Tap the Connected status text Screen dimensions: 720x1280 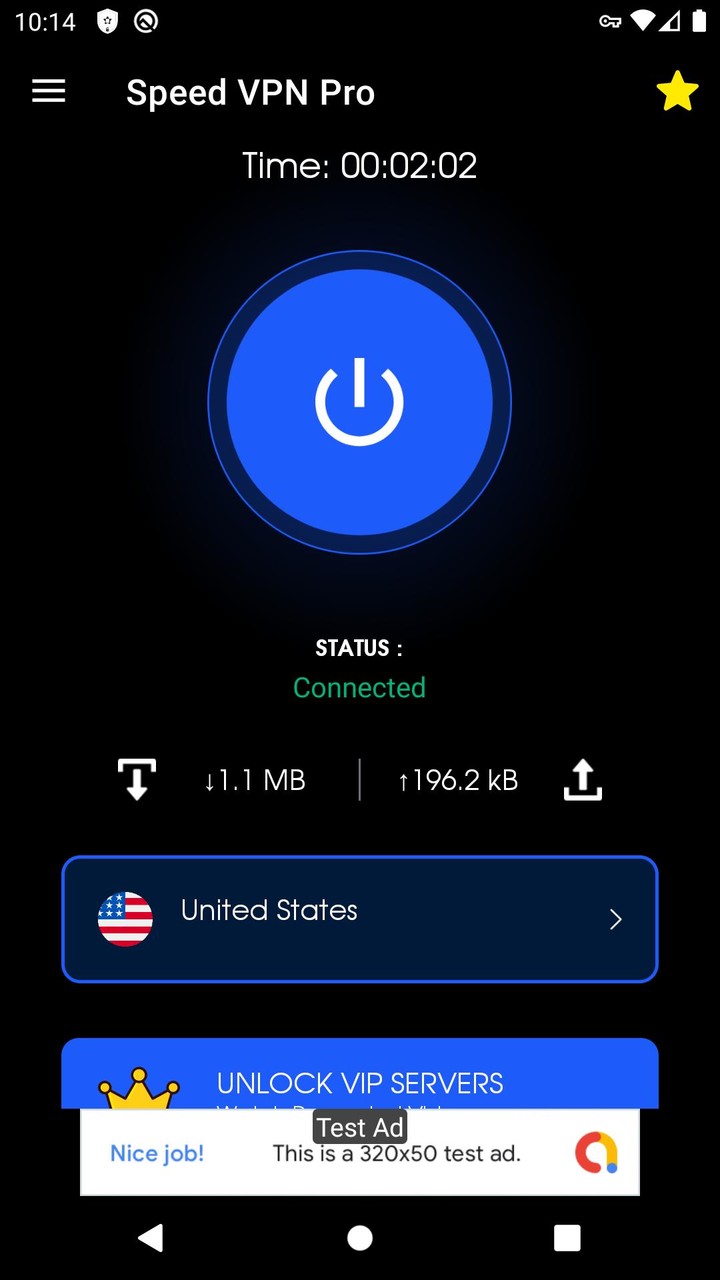(x=359, y=687)
